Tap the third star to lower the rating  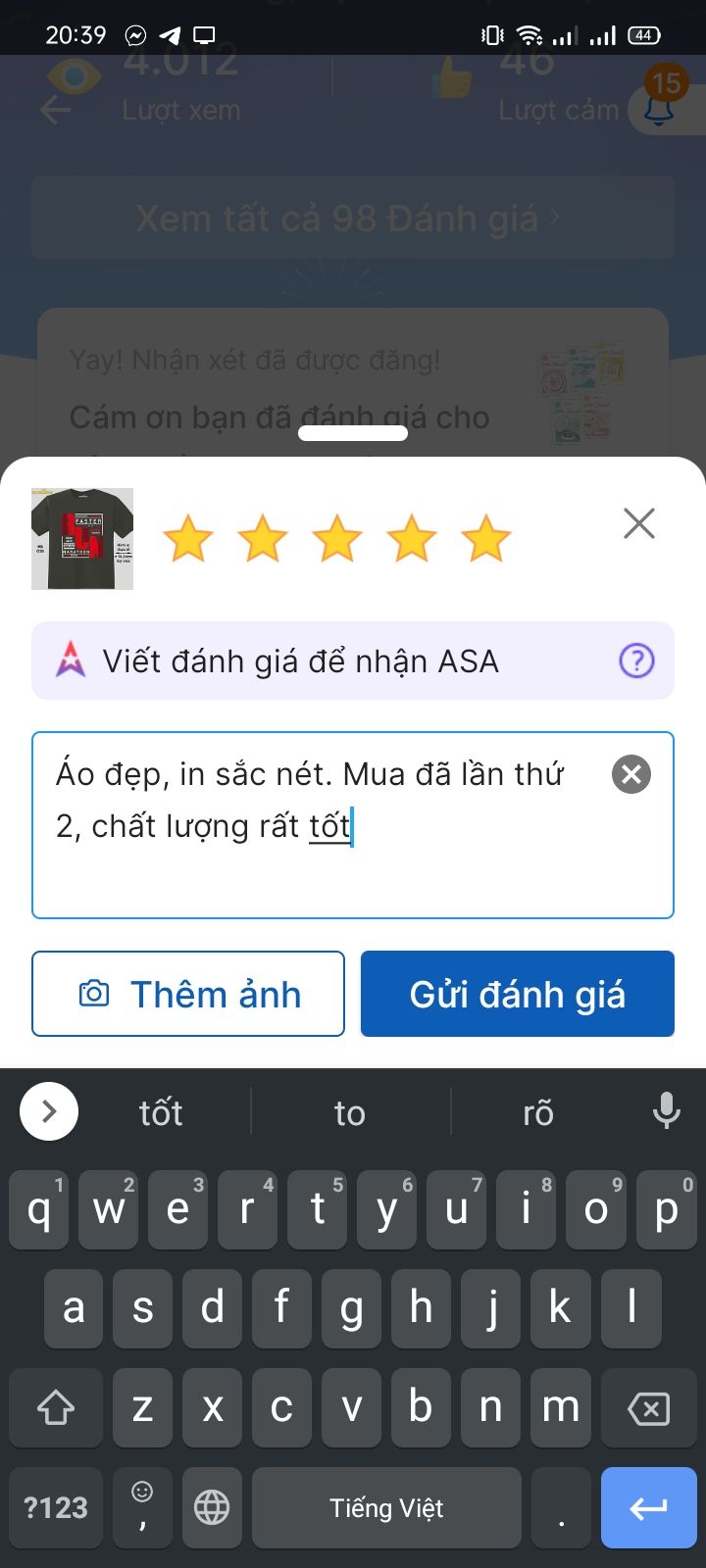click(336, 537)
